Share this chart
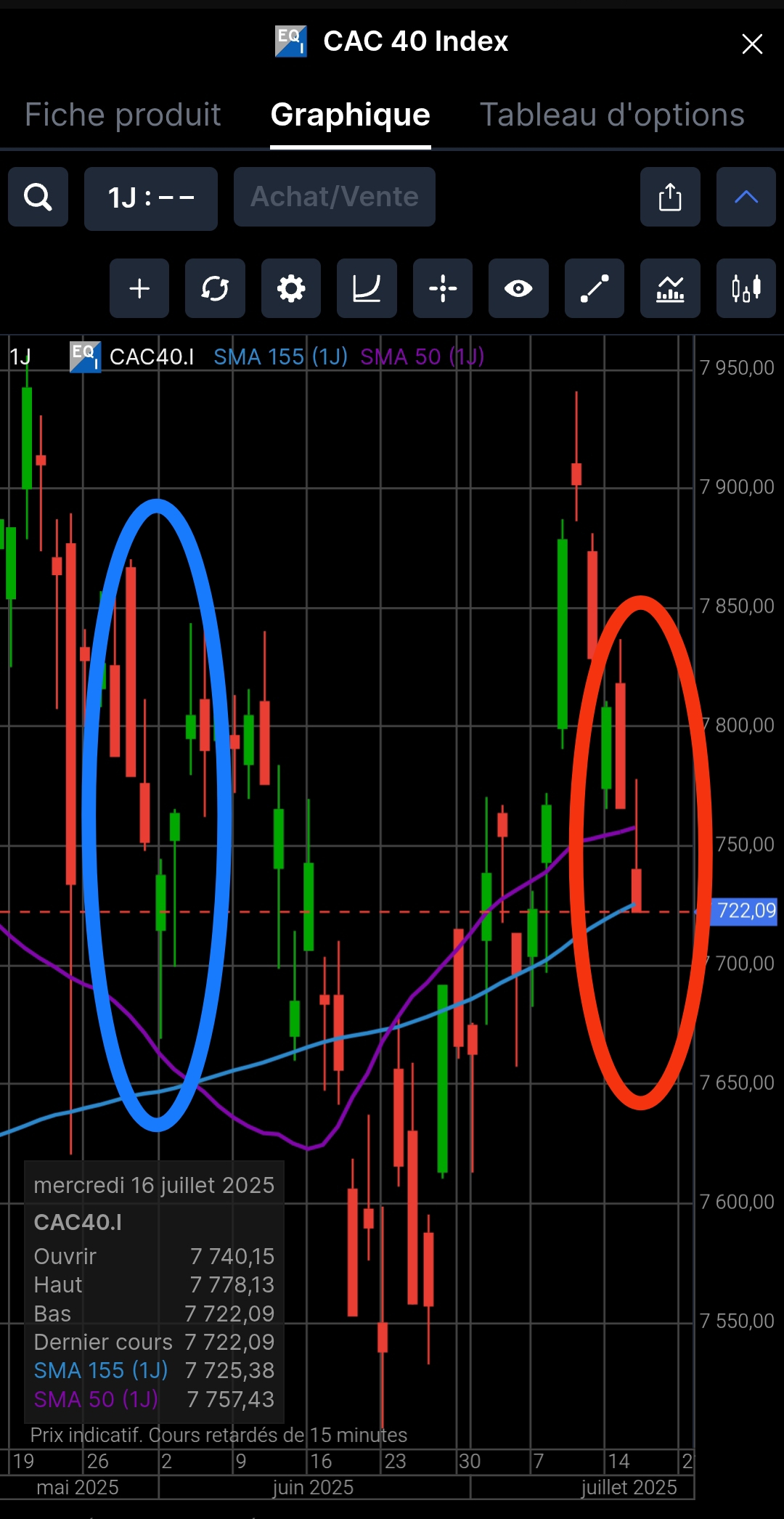Screen dimensions: 784x1519 pyautogui.click(x=670, y=197)
